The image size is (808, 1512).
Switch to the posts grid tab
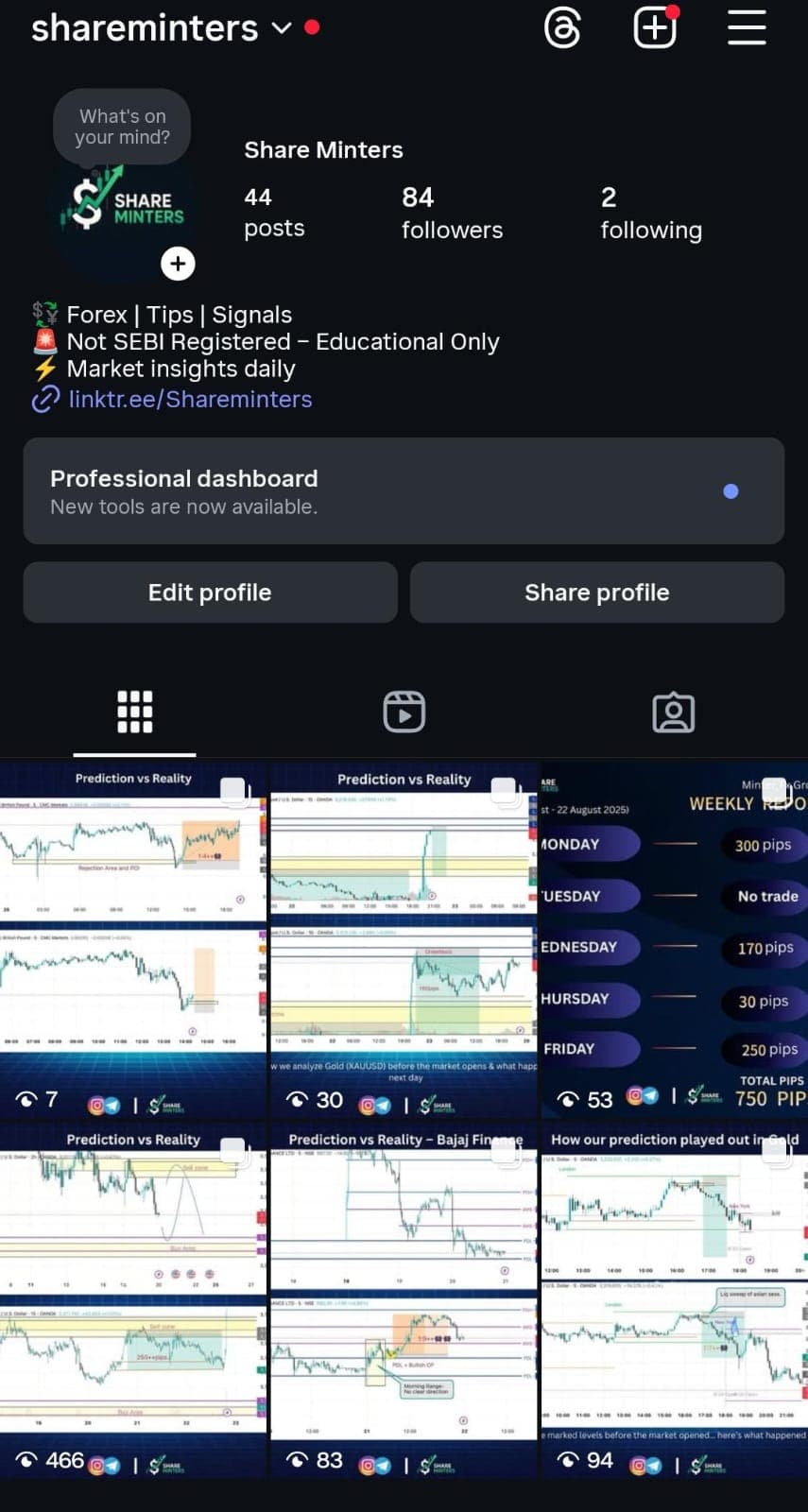tap(134, 712)
